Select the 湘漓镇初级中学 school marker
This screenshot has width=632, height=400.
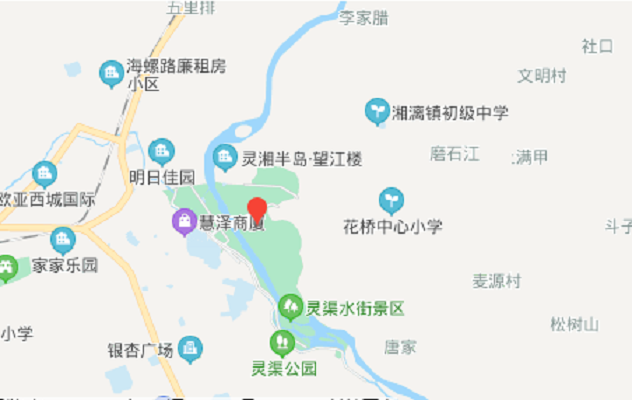[377, 111]
